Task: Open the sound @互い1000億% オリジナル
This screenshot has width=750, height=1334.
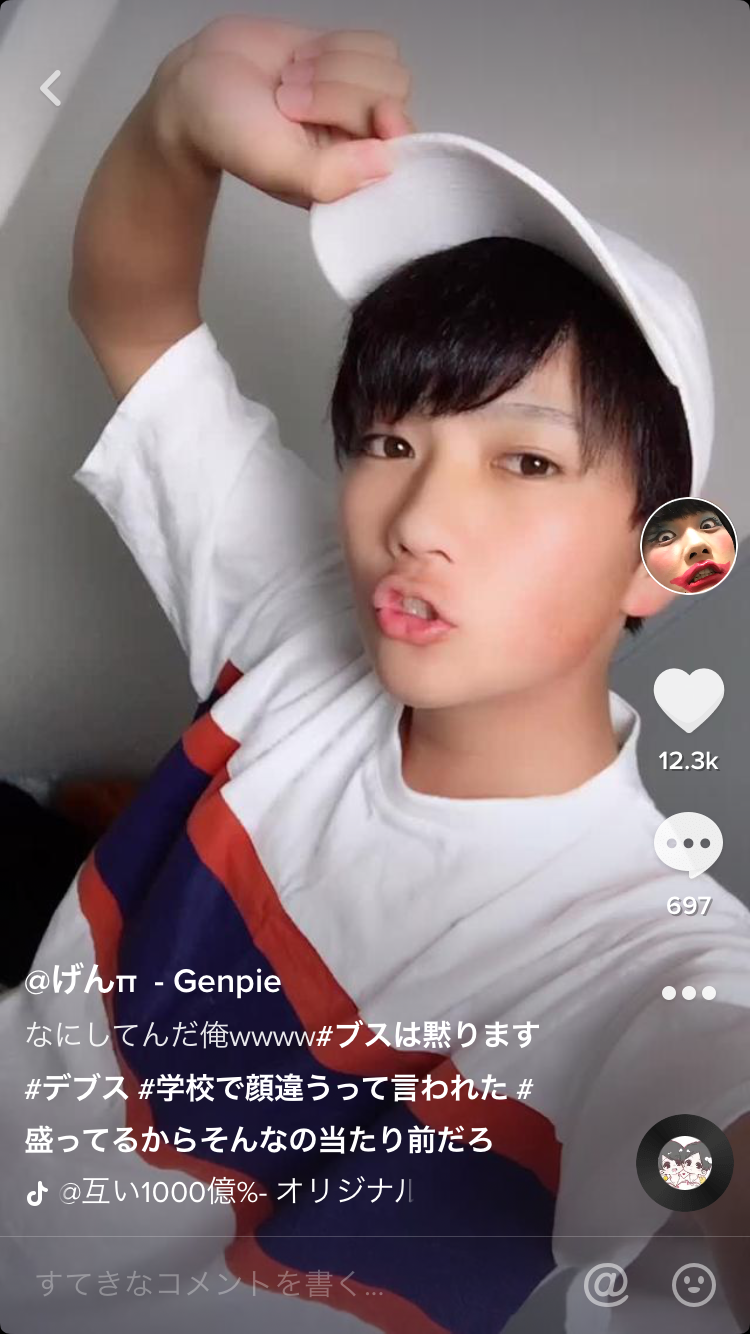Action: 236,1191
